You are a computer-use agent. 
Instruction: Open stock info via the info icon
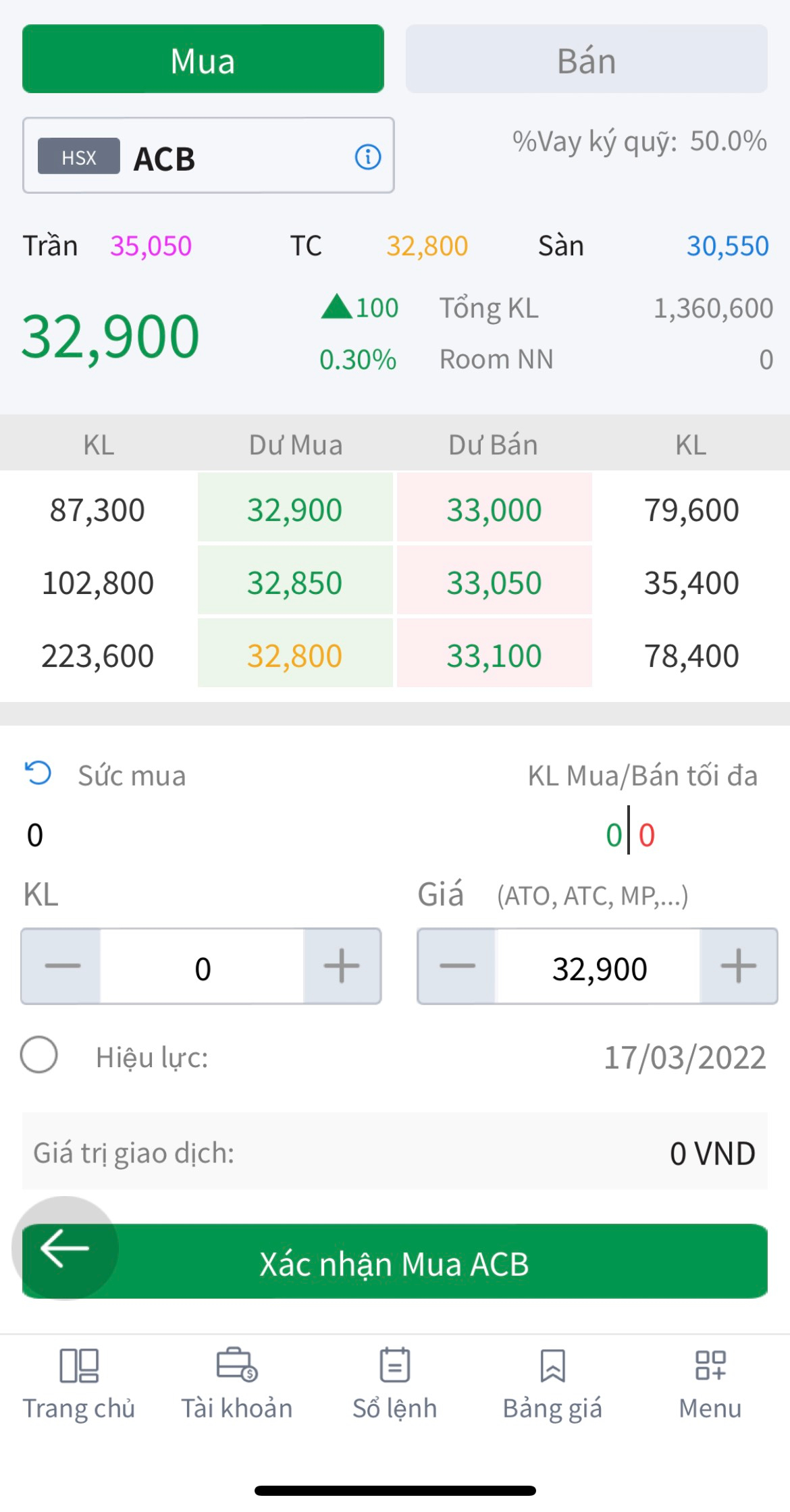click(x=367, y=157)
